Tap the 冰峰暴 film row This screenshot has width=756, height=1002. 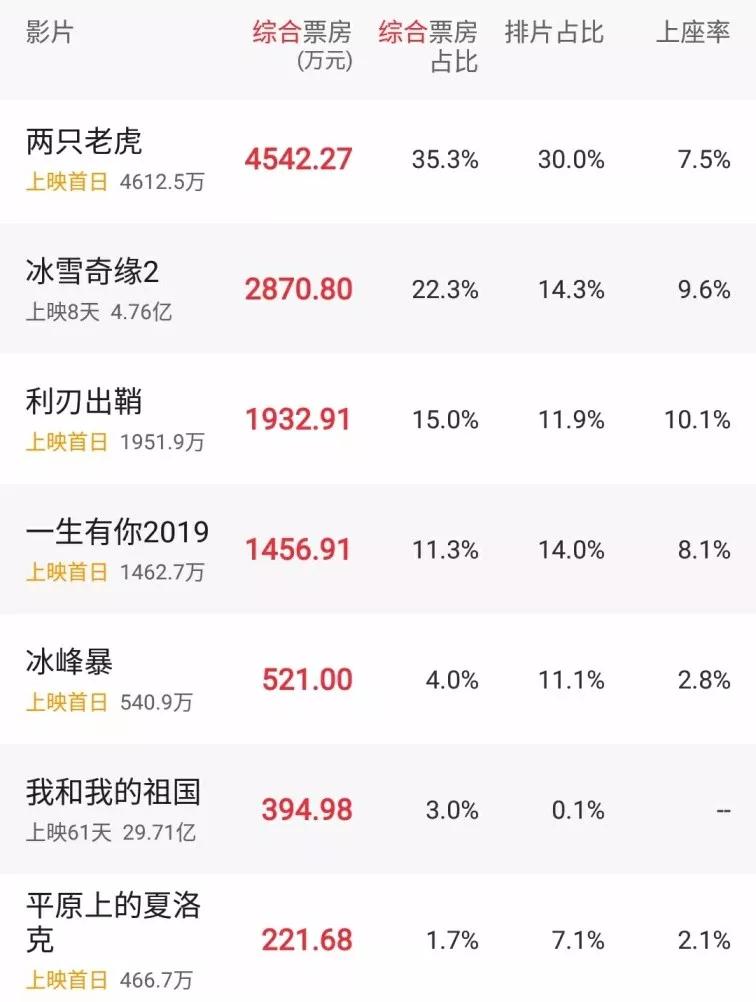click(70, 661)
